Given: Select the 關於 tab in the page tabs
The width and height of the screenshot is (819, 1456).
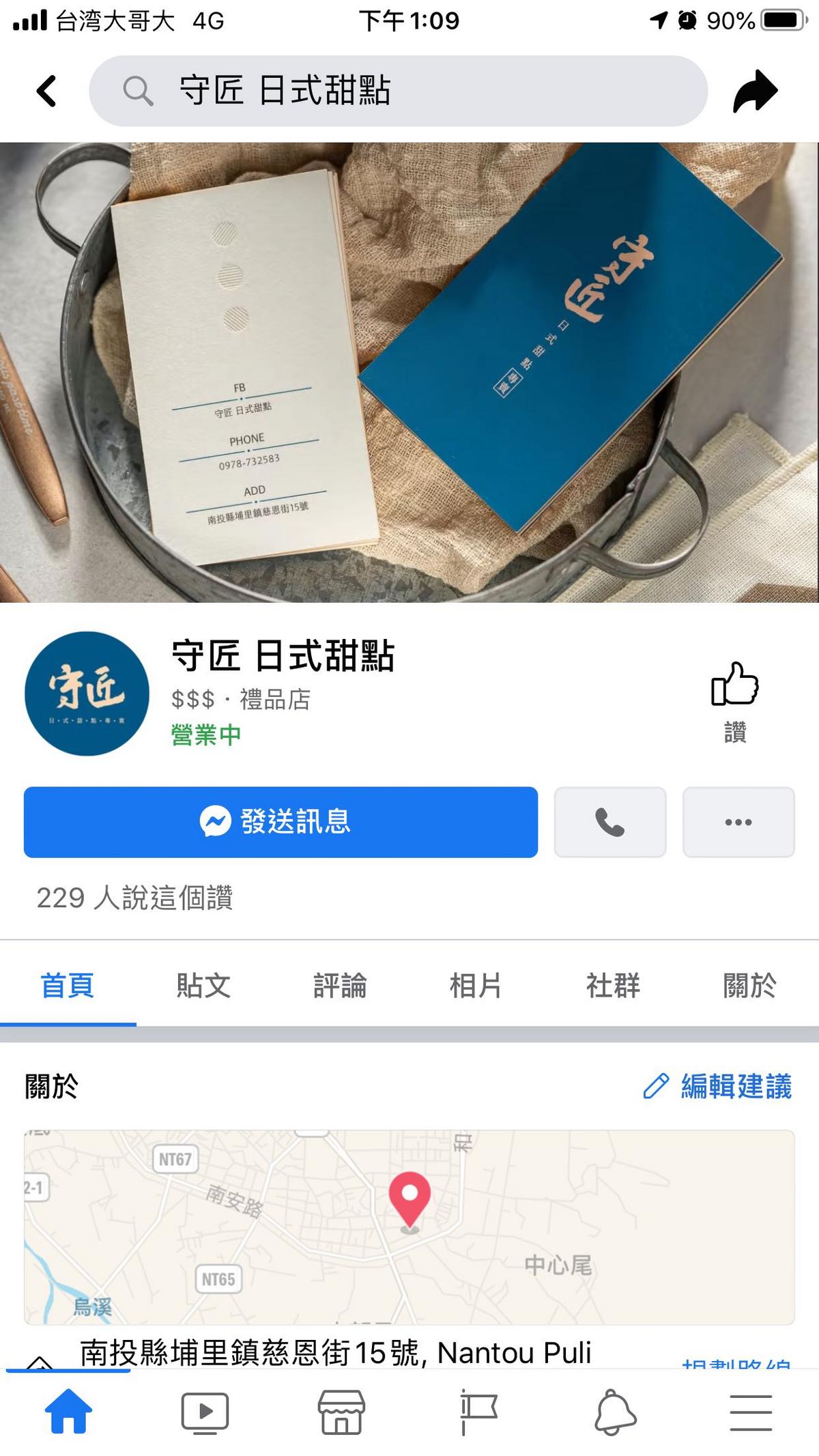Looking at the screenshot, I should click(x=749, y=986).
